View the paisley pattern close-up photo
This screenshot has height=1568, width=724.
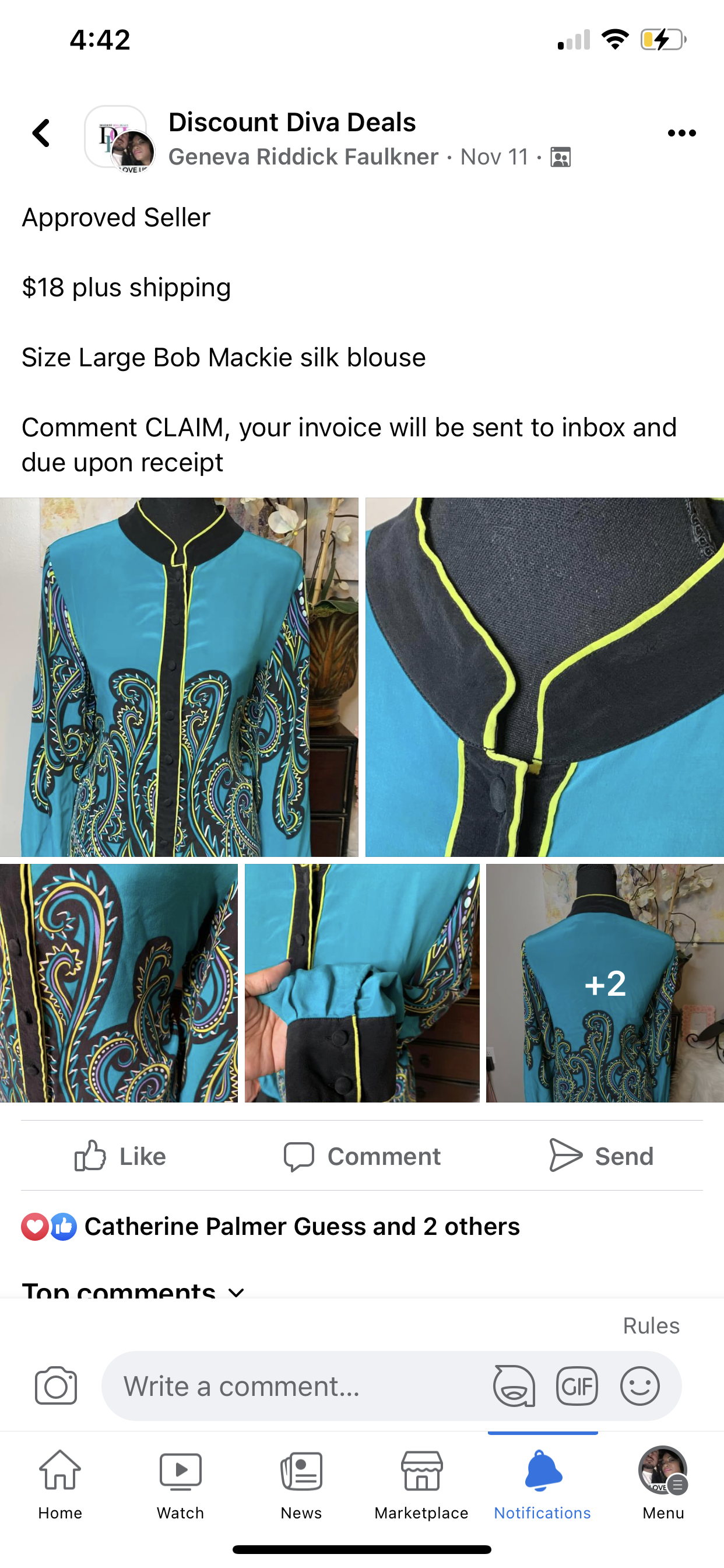click(x=119, y=982)
